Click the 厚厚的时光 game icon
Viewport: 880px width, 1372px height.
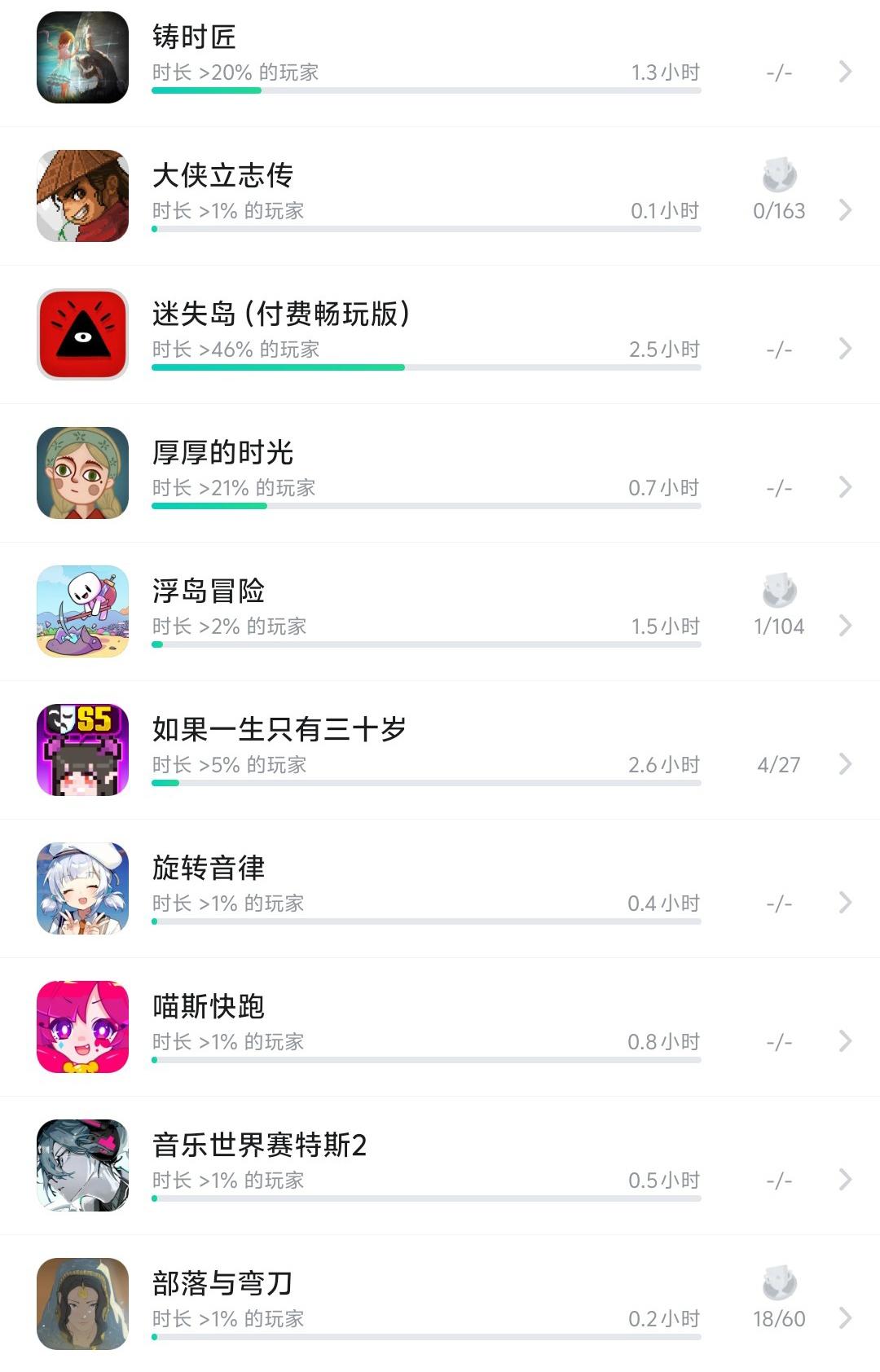pos(82,471)
